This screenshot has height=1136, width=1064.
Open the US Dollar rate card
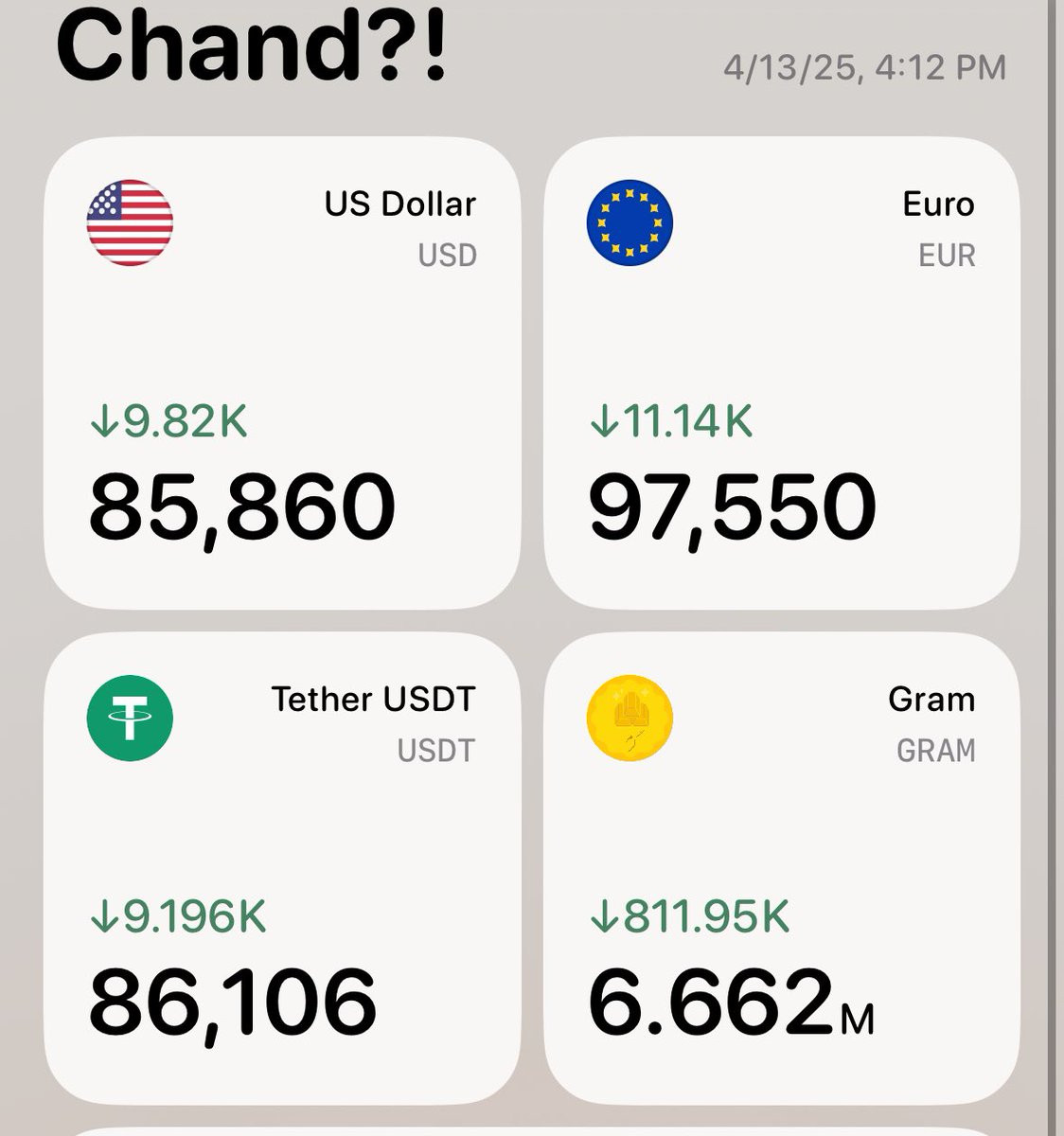click(x=282, y=372)
